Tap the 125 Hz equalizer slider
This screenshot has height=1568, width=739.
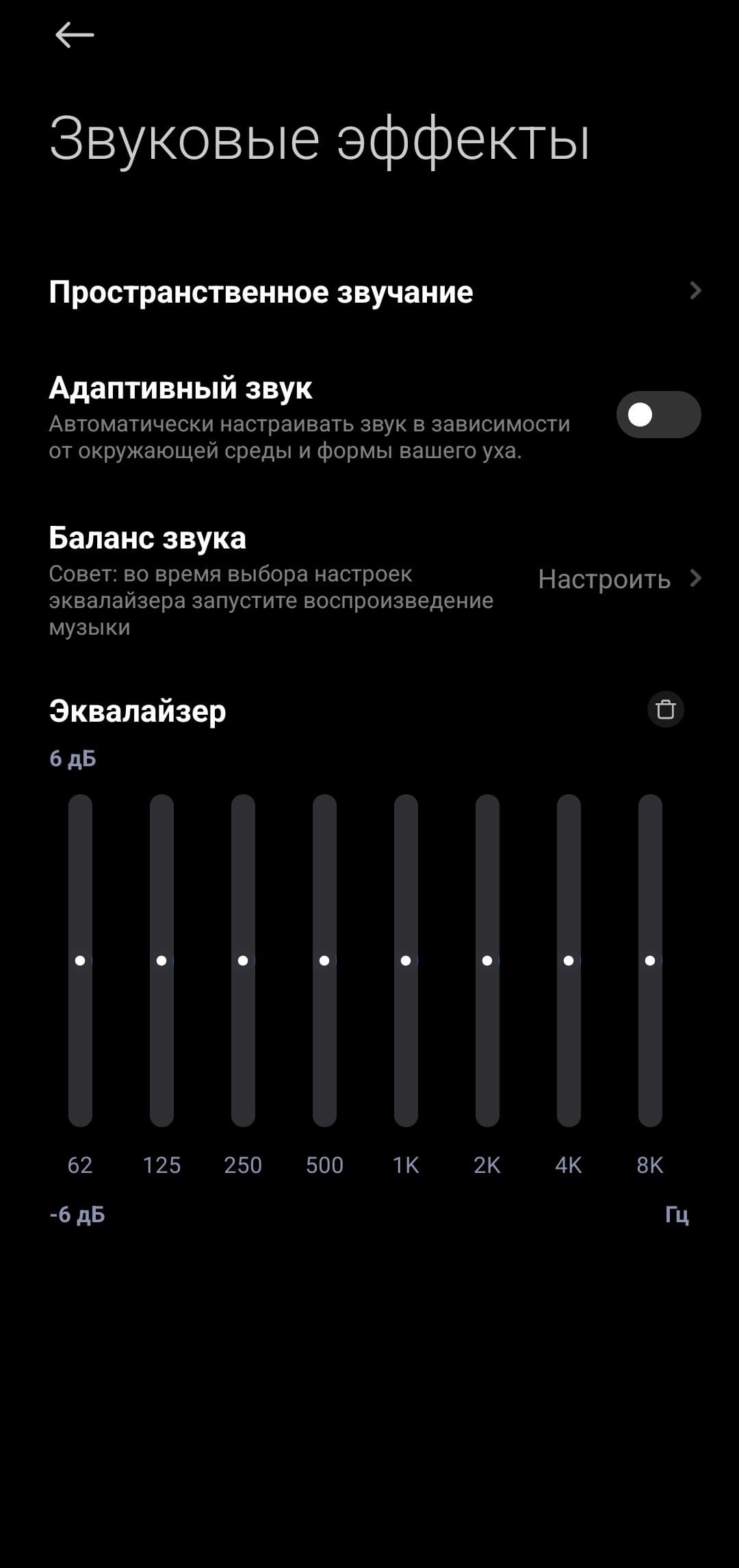click(161, 961)
